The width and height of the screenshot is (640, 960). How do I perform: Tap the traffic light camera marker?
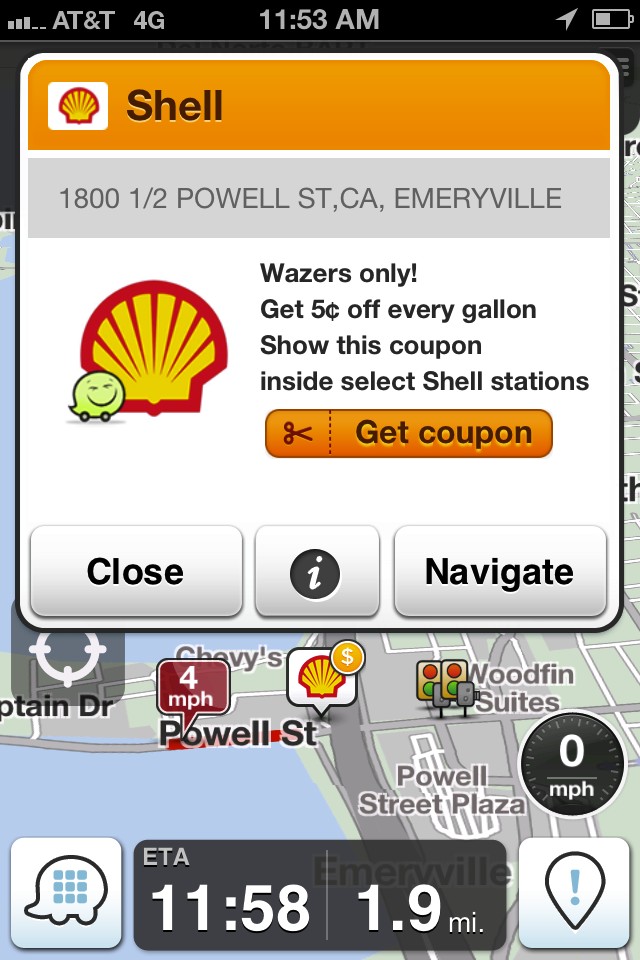pos(444,684)
